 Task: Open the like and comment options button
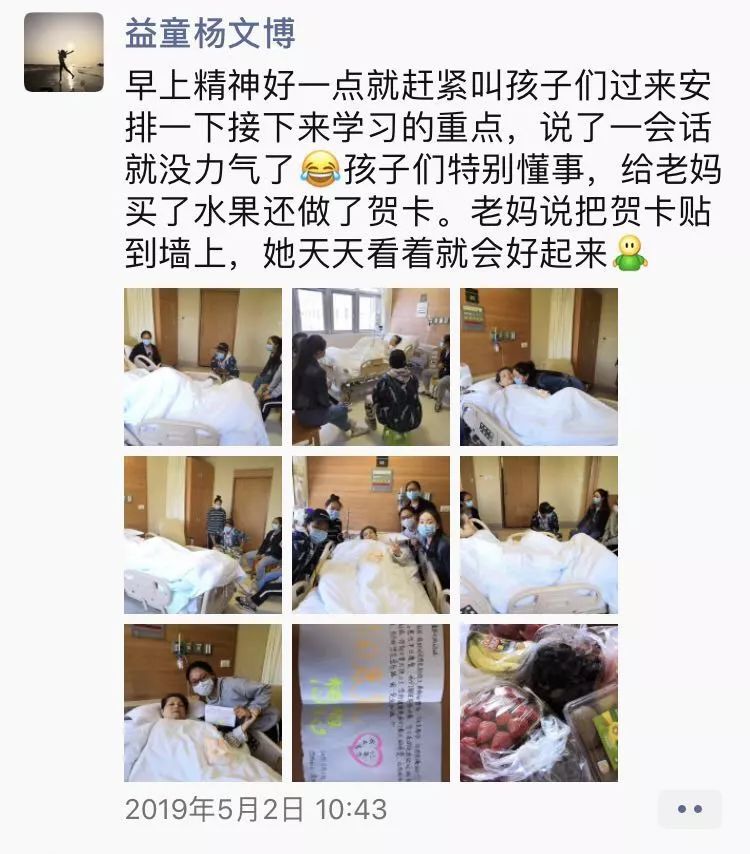[x=689, y=809]
